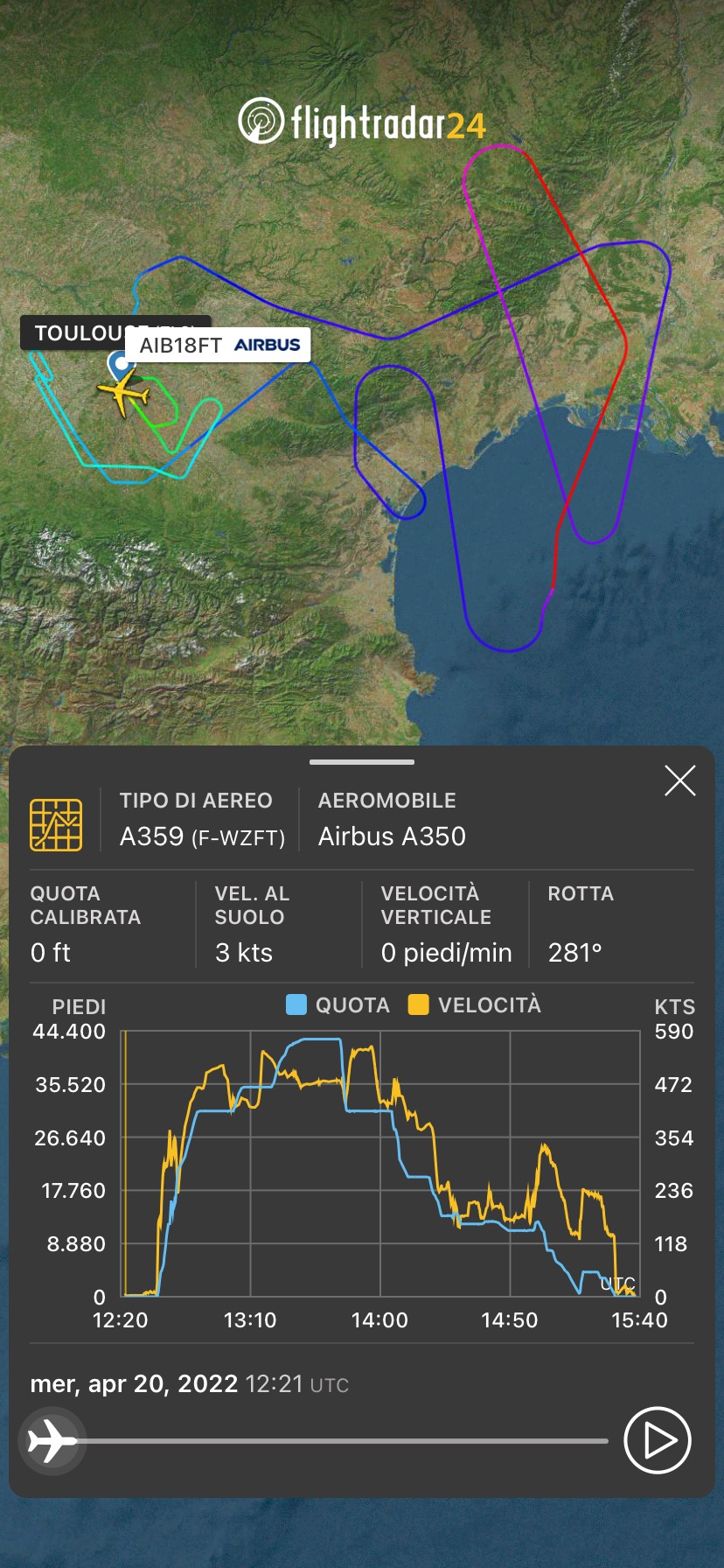Start flight playback

coord(657,1440)
